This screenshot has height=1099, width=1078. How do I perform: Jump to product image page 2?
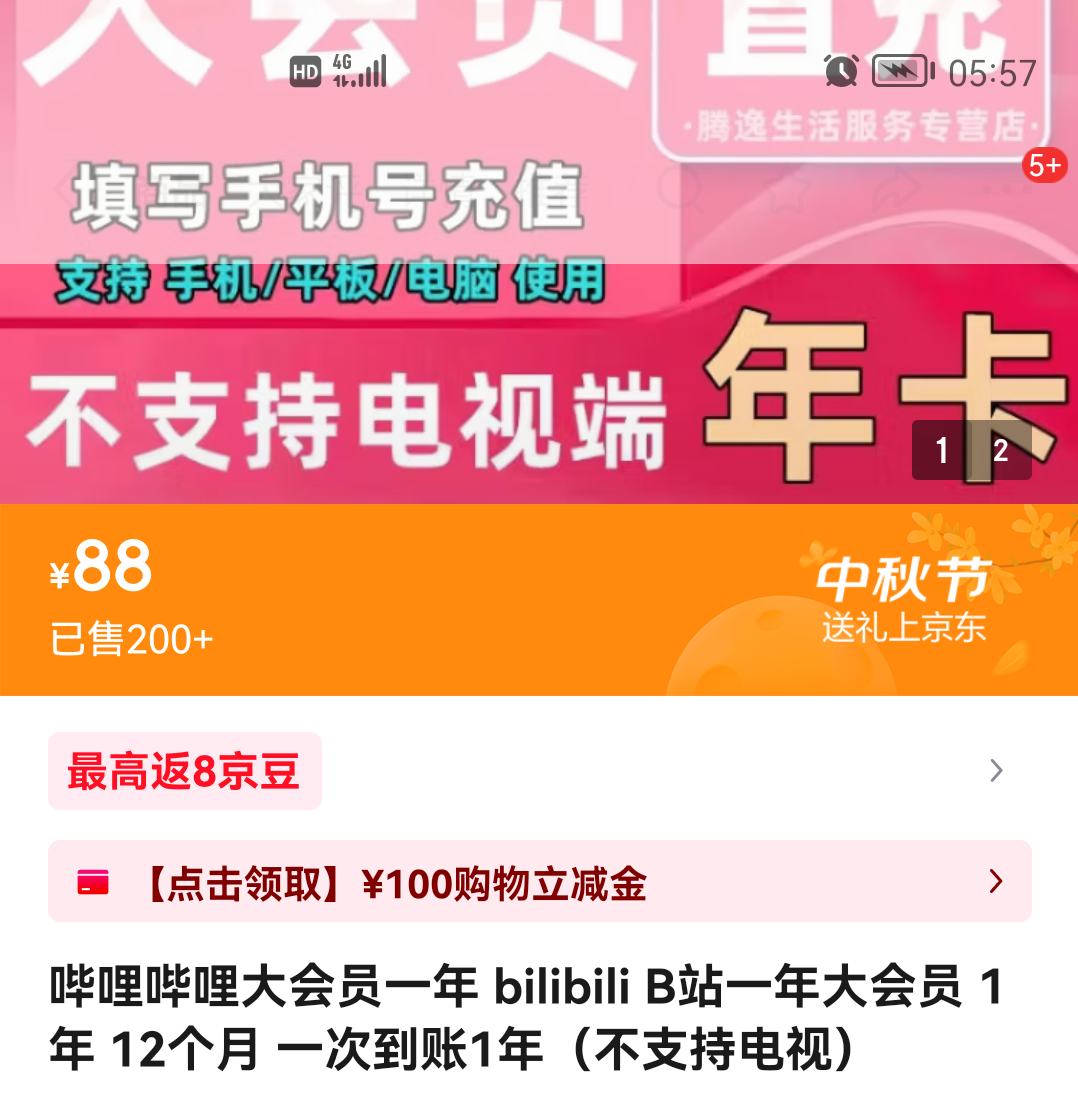(x=1000, y=451)
